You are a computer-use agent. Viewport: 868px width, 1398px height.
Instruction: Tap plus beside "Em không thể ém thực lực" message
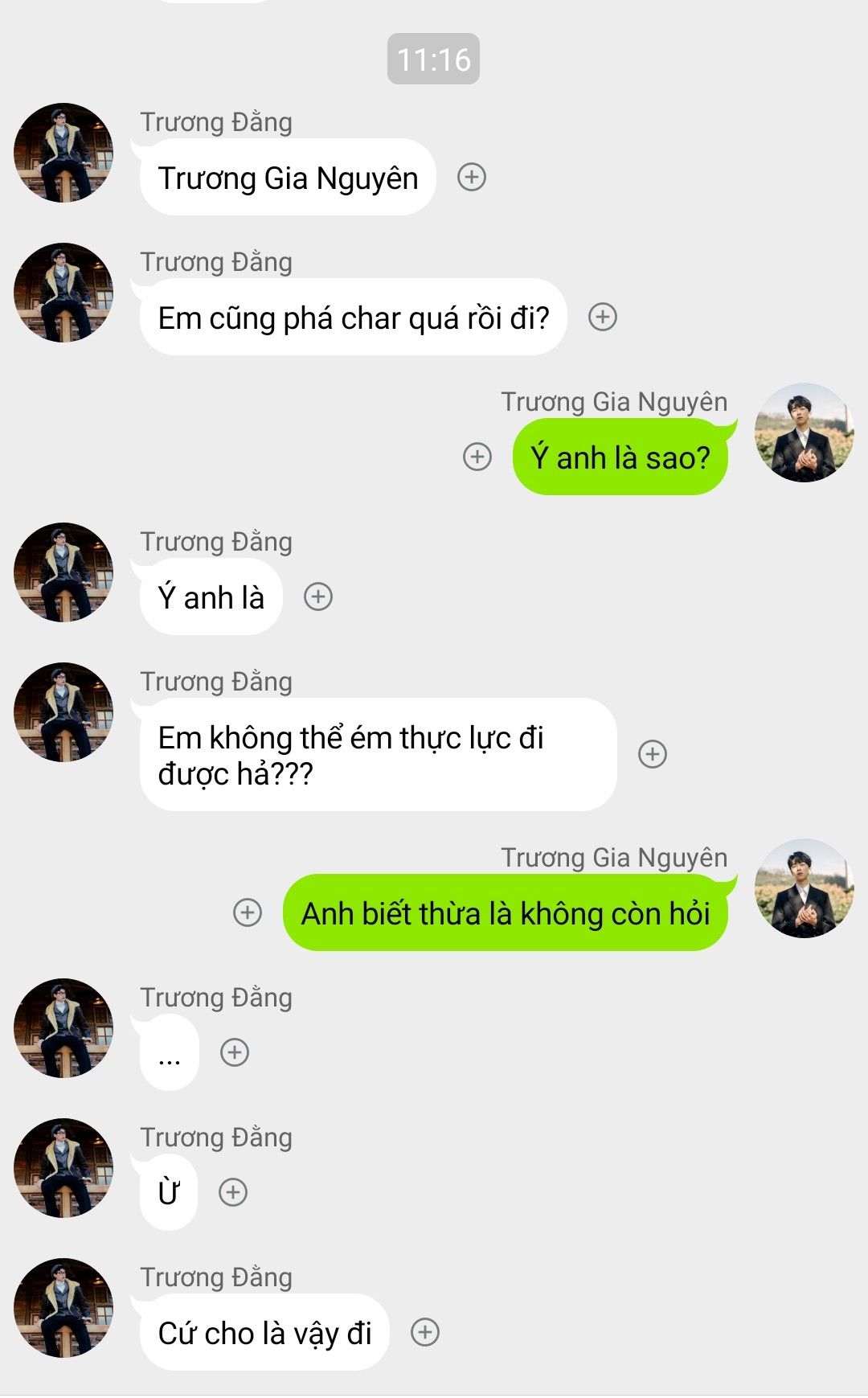point(653,754)
